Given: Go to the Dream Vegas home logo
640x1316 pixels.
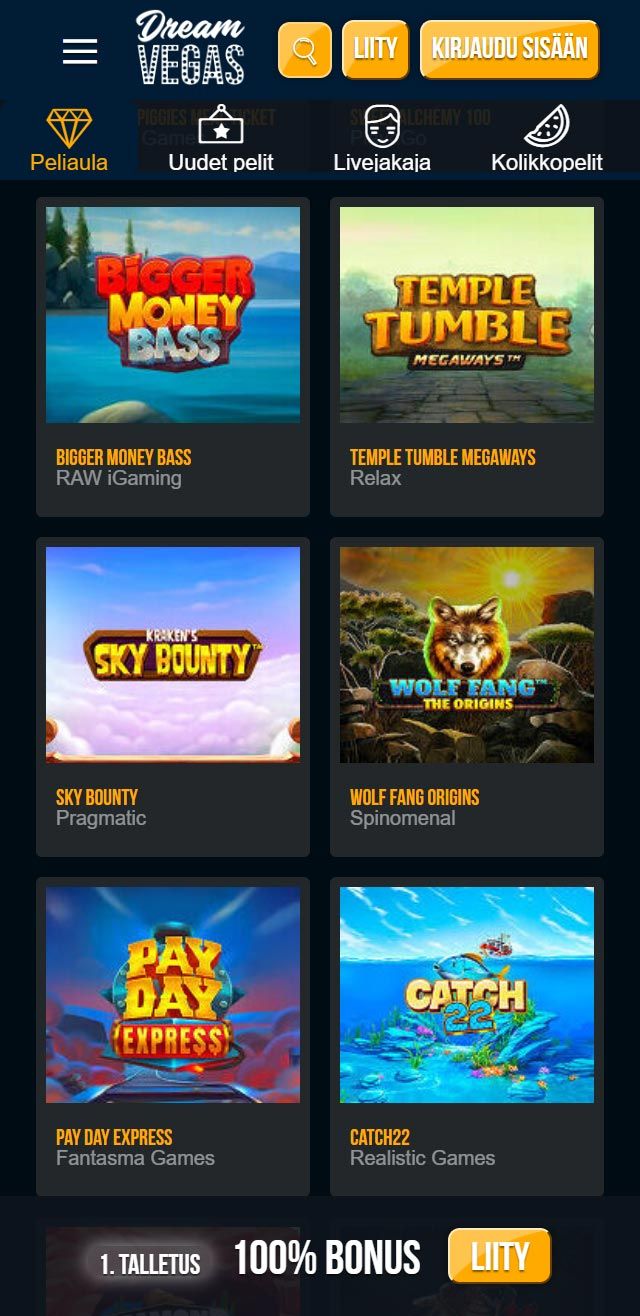Looking at the screenshot, I should 191,48.
